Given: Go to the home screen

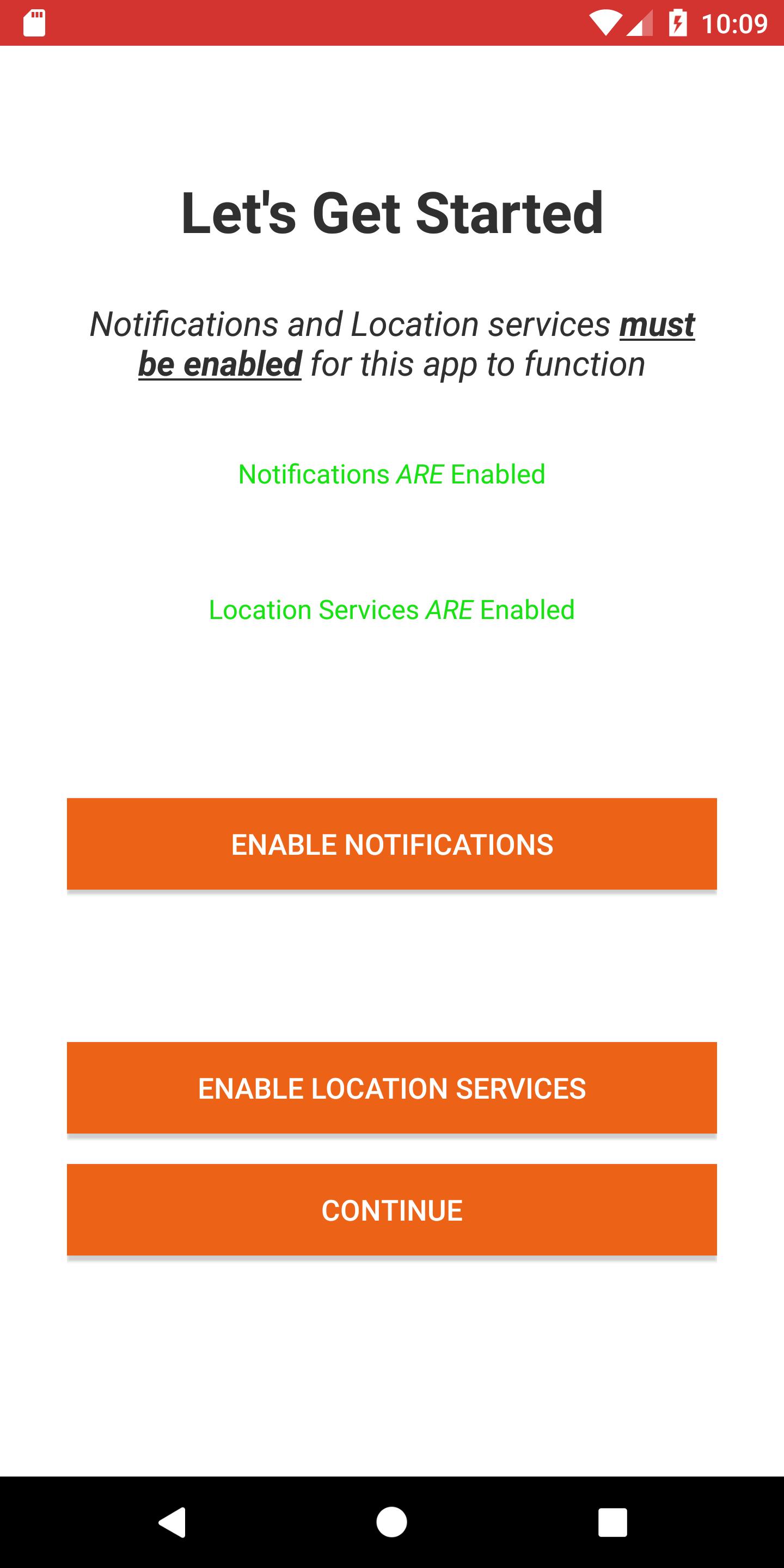Looking at the screenshot, I should (392, 1522).
